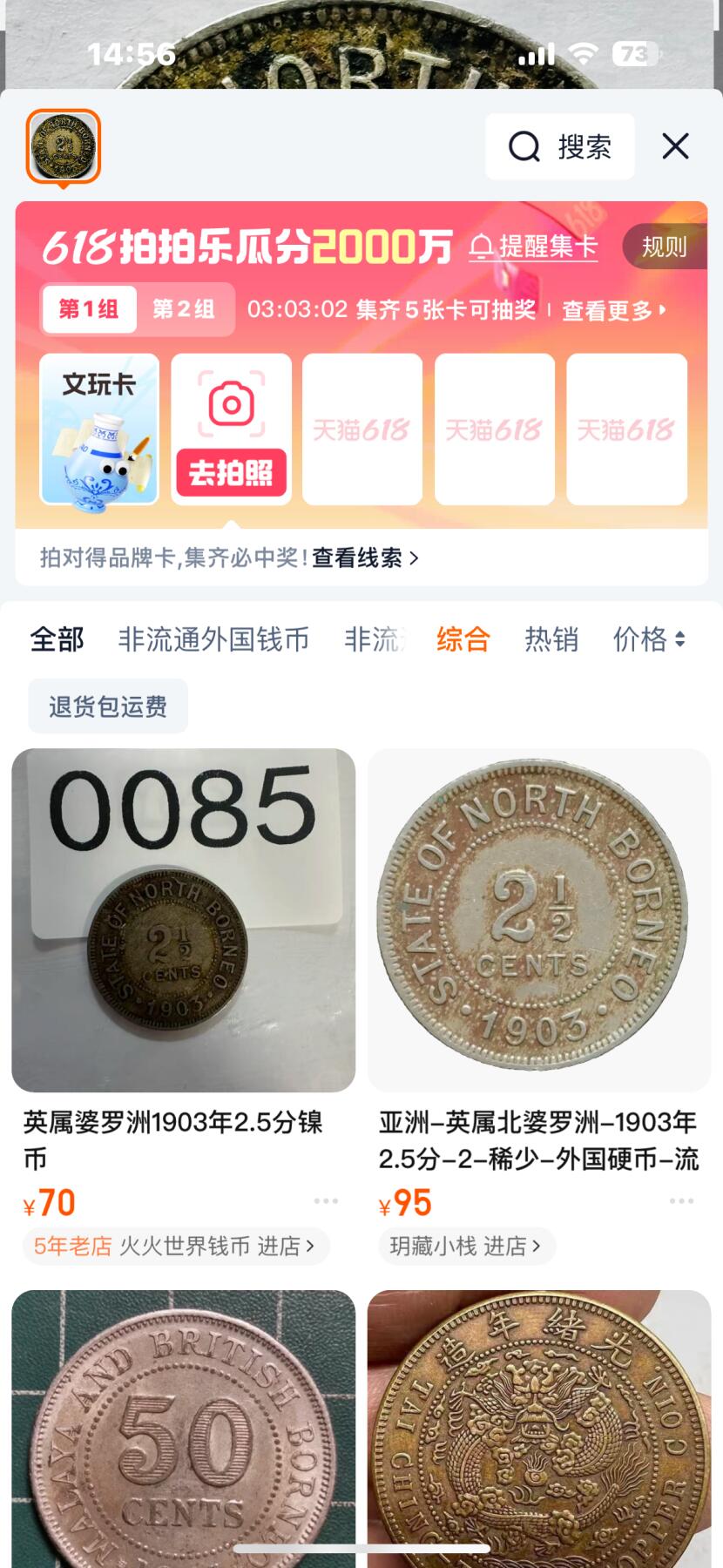
Task: Open the 英属婆罗洲1903年2.5分镍币 listing
Action: point(184,920)
